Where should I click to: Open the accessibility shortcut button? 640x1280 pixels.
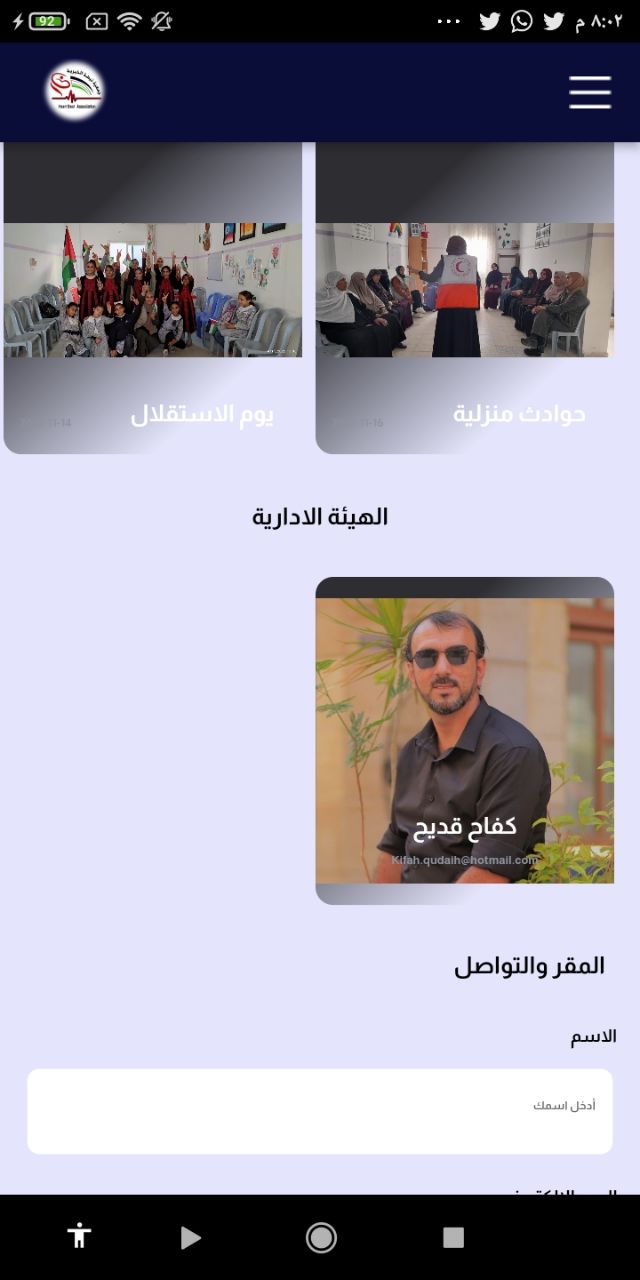(x=79, y=1237)
